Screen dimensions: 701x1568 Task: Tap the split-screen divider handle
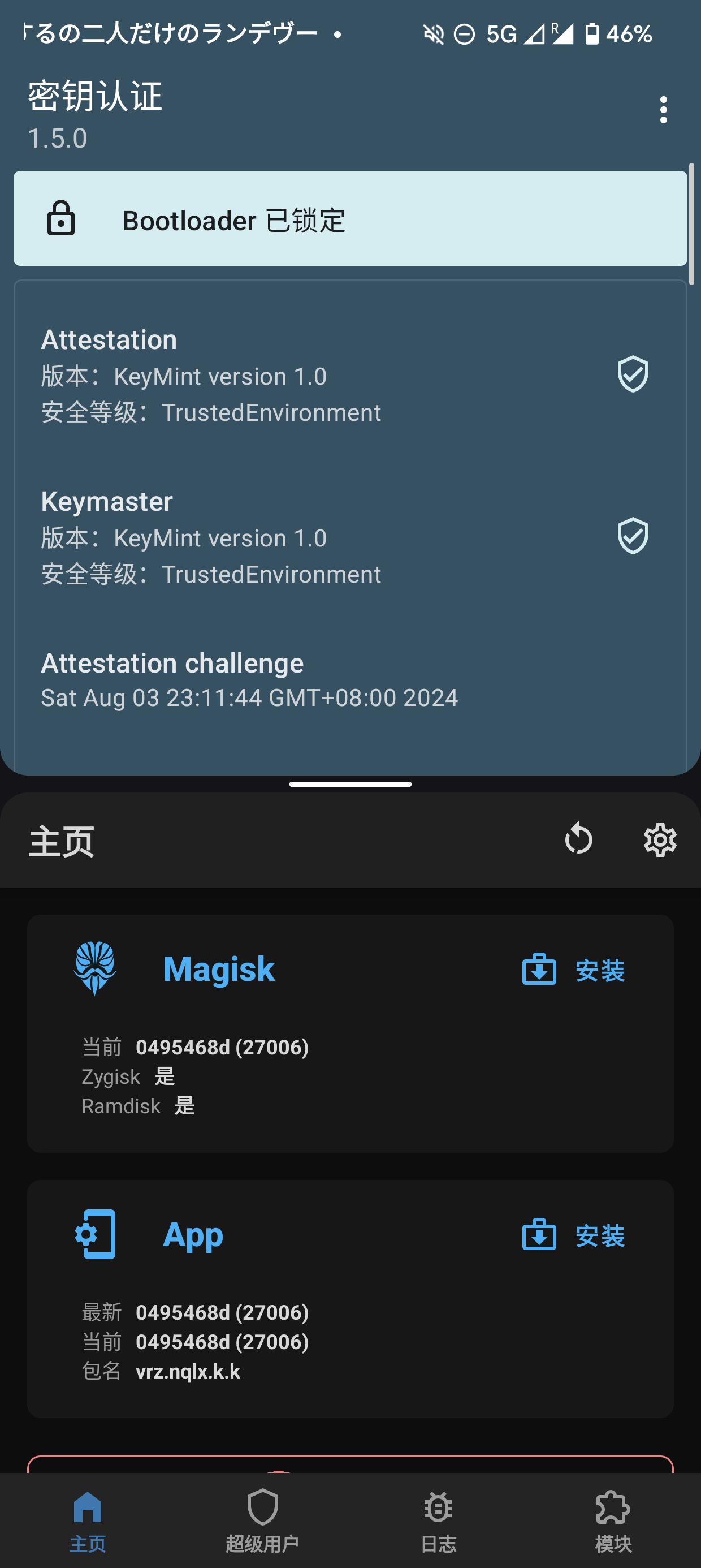(350, 784)
